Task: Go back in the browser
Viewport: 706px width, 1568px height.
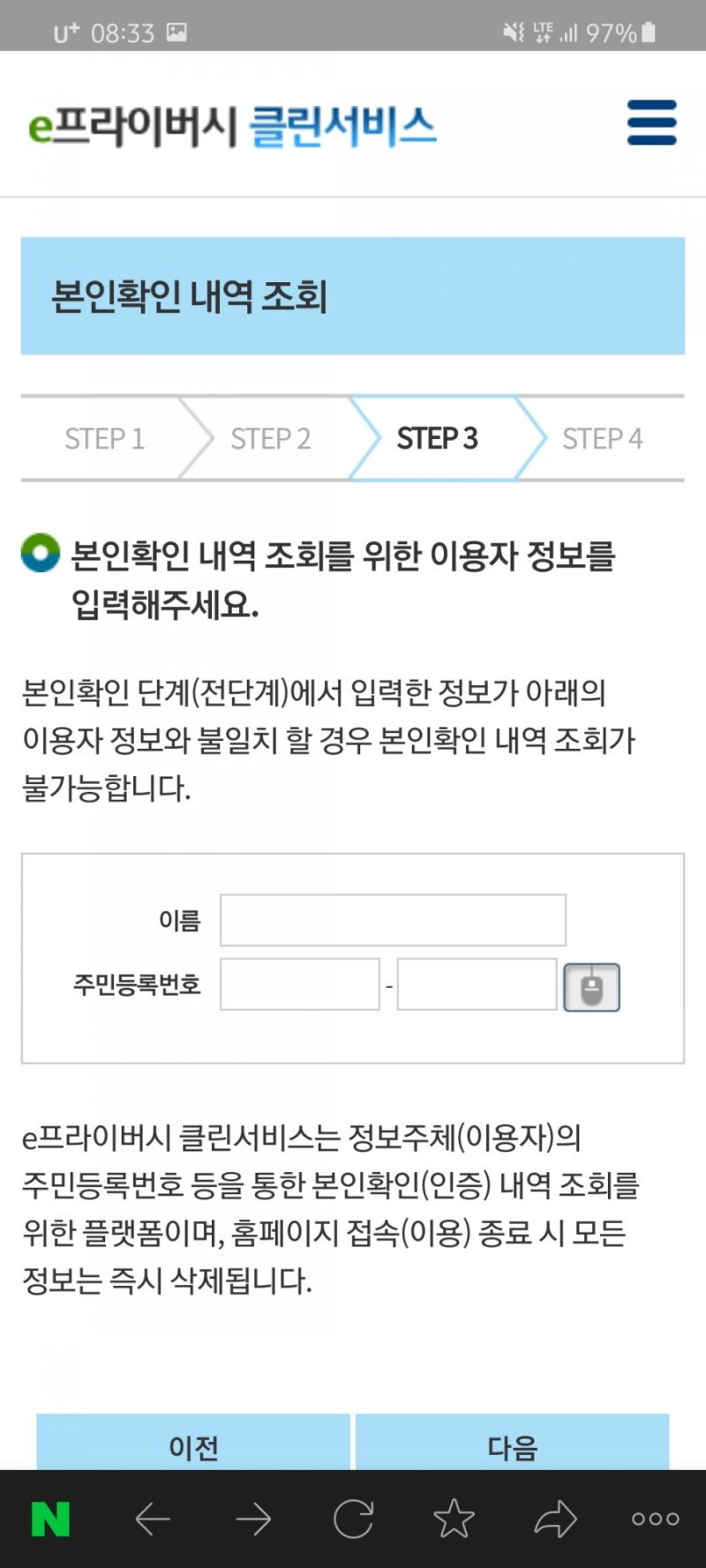Action: 152,1519
